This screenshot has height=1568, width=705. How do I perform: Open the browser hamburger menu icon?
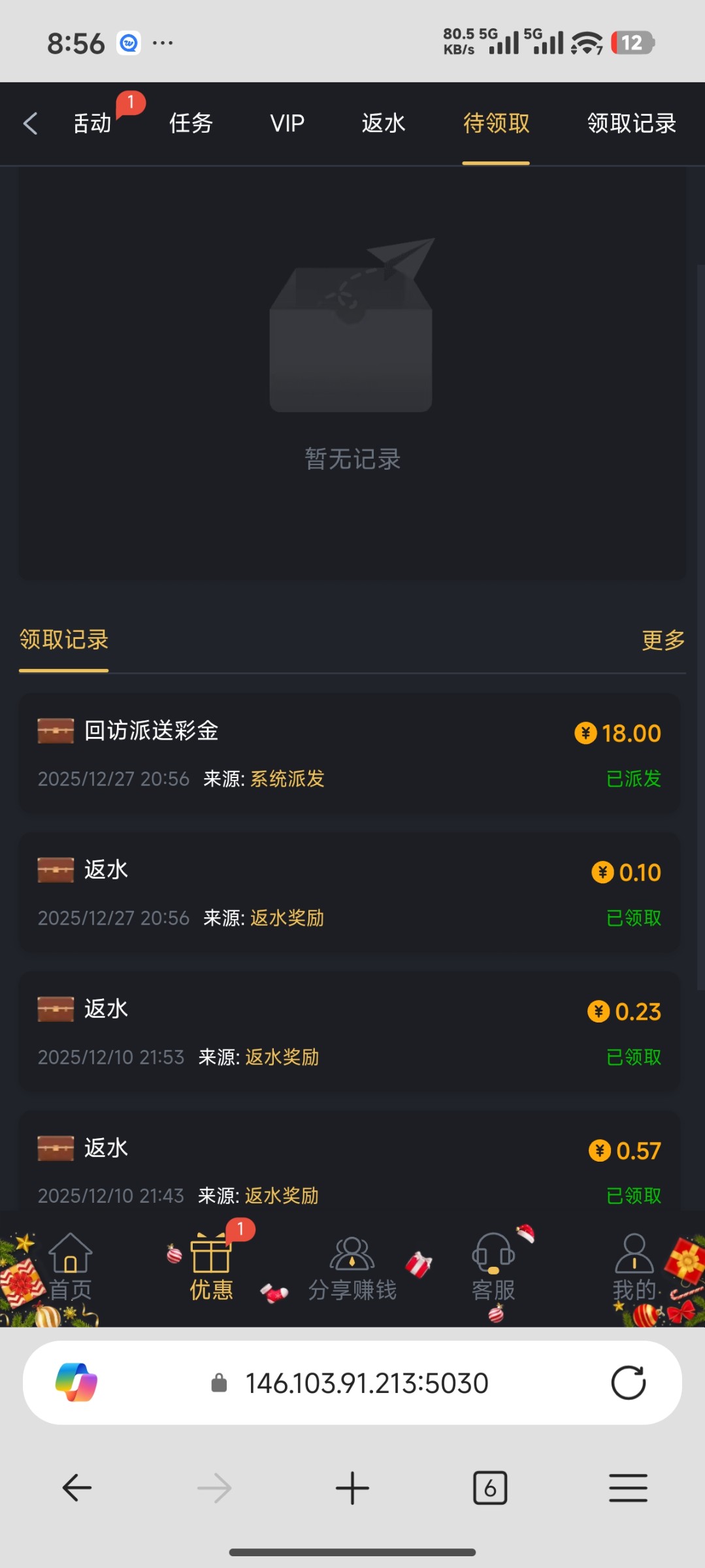click(x=628, y=1488)
